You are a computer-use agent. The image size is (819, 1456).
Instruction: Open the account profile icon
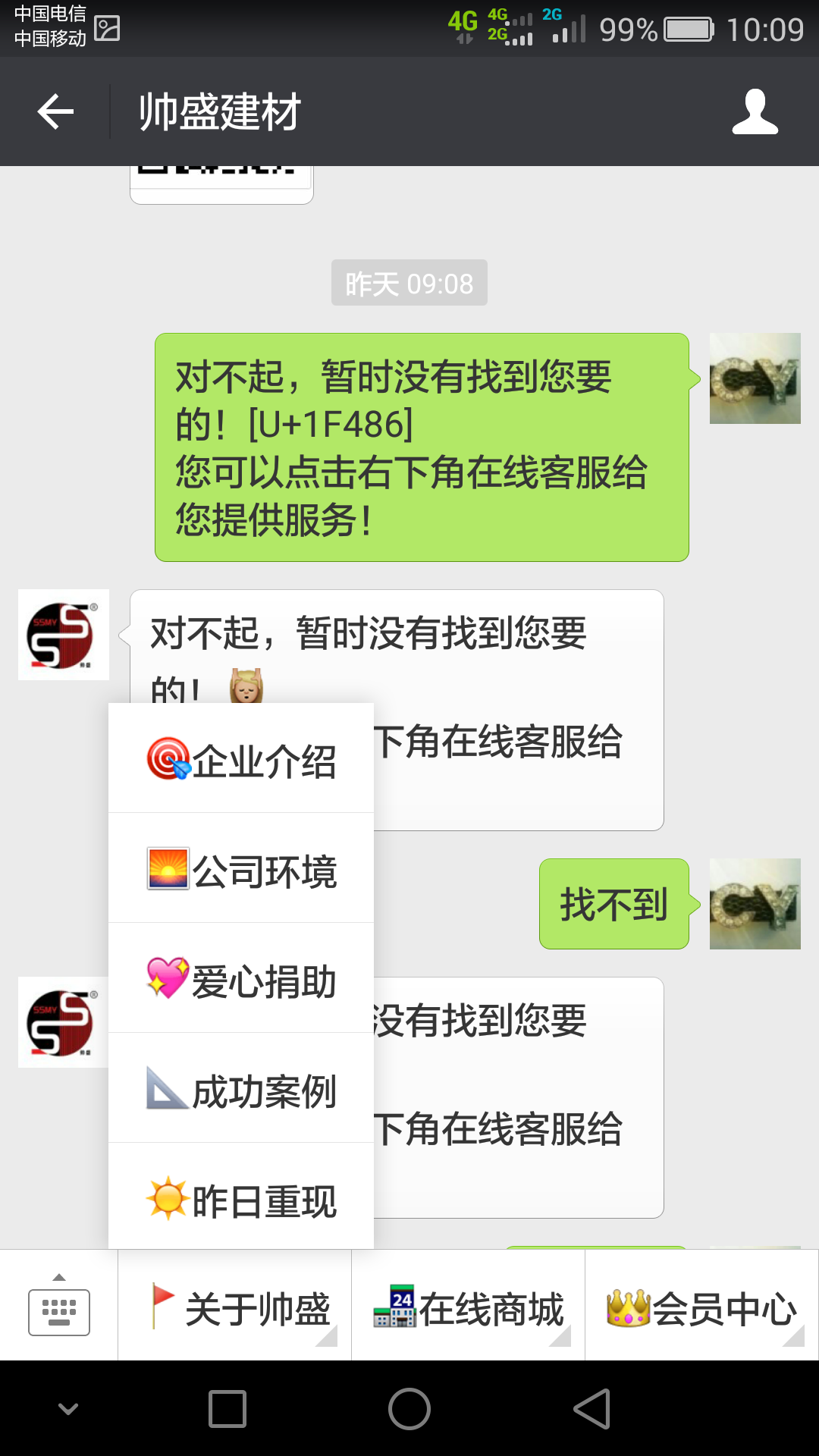tap(755, 112)
